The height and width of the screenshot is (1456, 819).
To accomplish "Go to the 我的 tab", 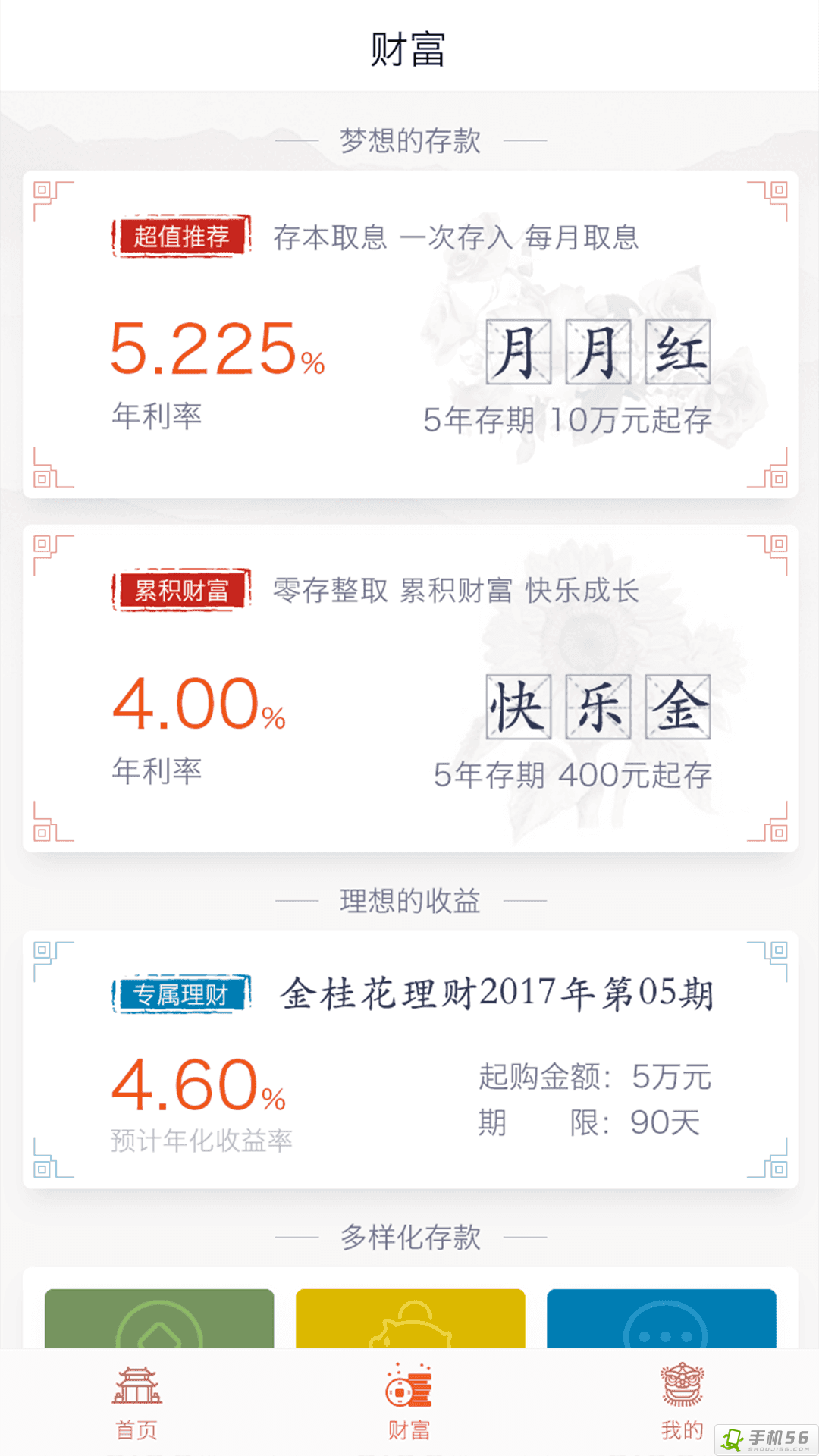I will [682, 1402].
